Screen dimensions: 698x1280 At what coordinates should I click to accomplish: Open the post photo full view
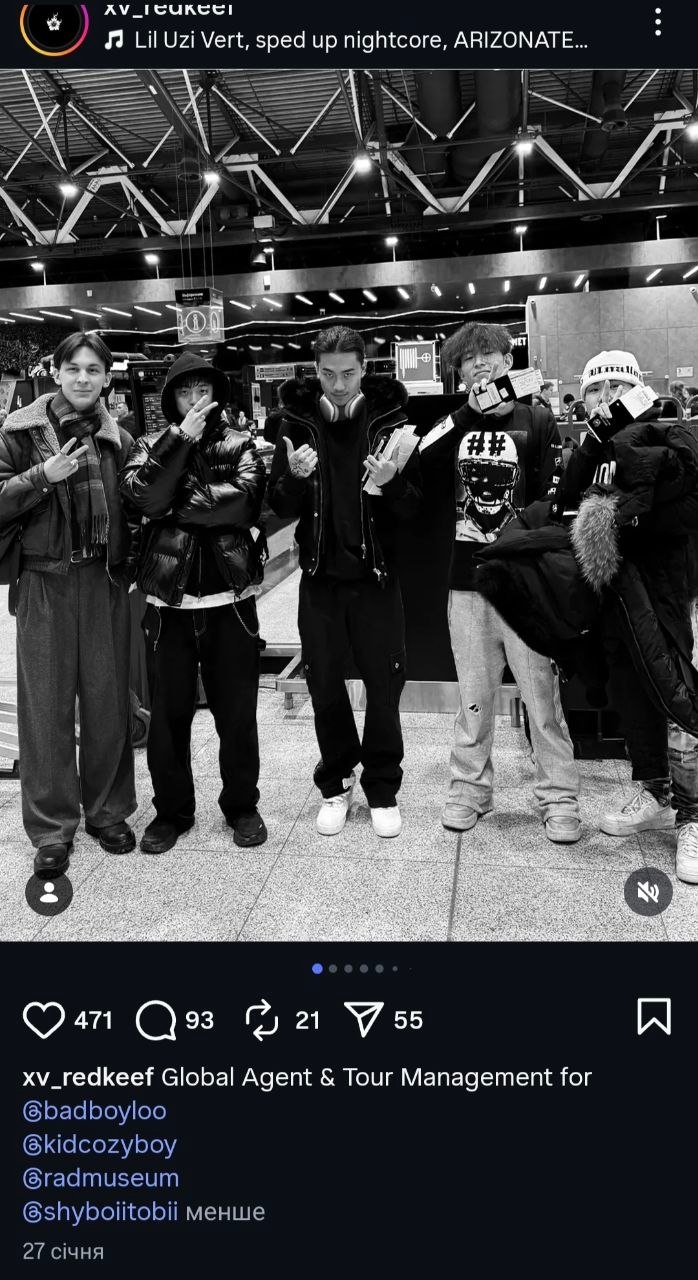pyautogui.click(x=349, y=505)
